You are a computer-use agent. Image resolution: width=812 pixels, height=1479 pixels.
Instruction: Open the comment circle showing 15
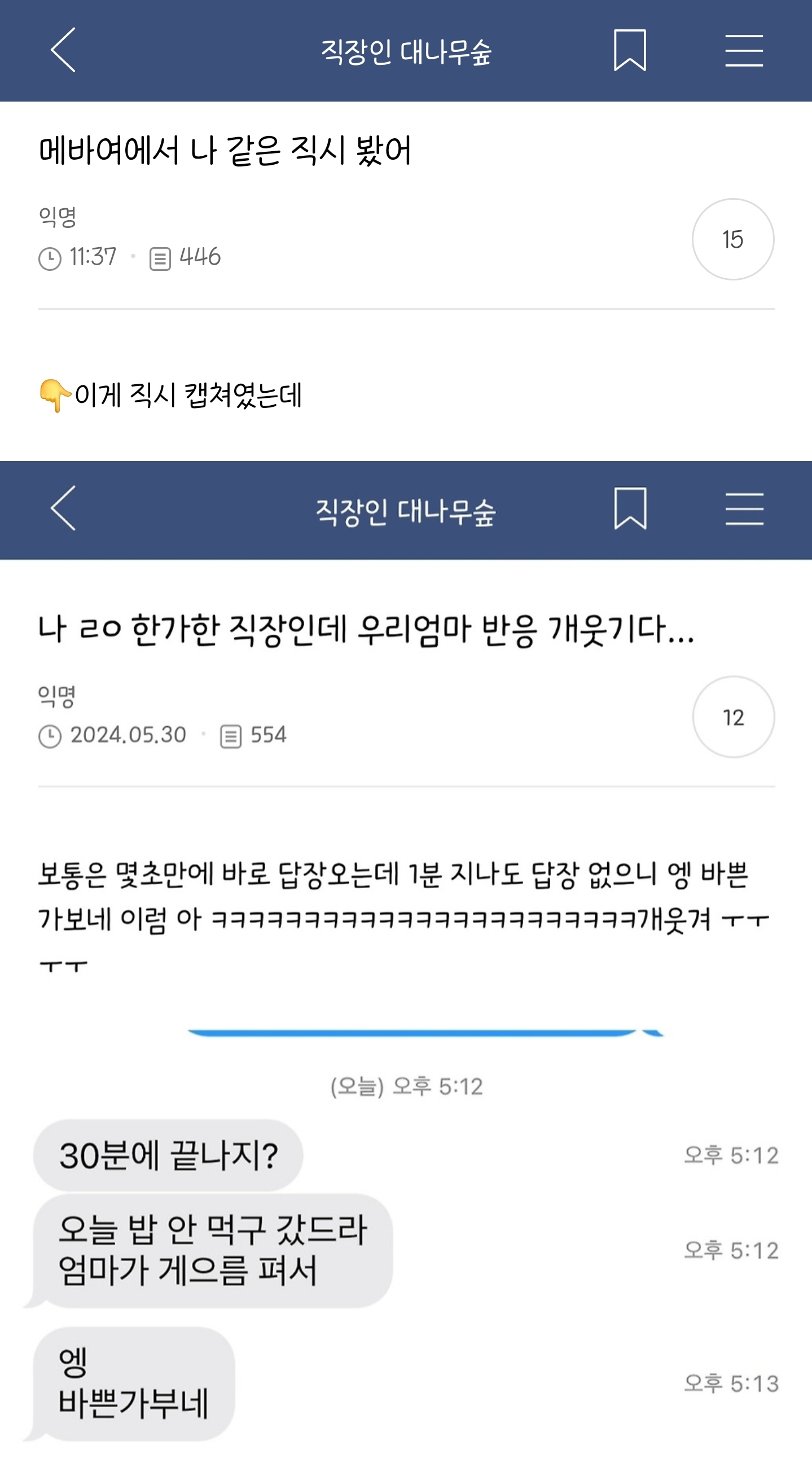pyautogui.click(x=733, y=239)
